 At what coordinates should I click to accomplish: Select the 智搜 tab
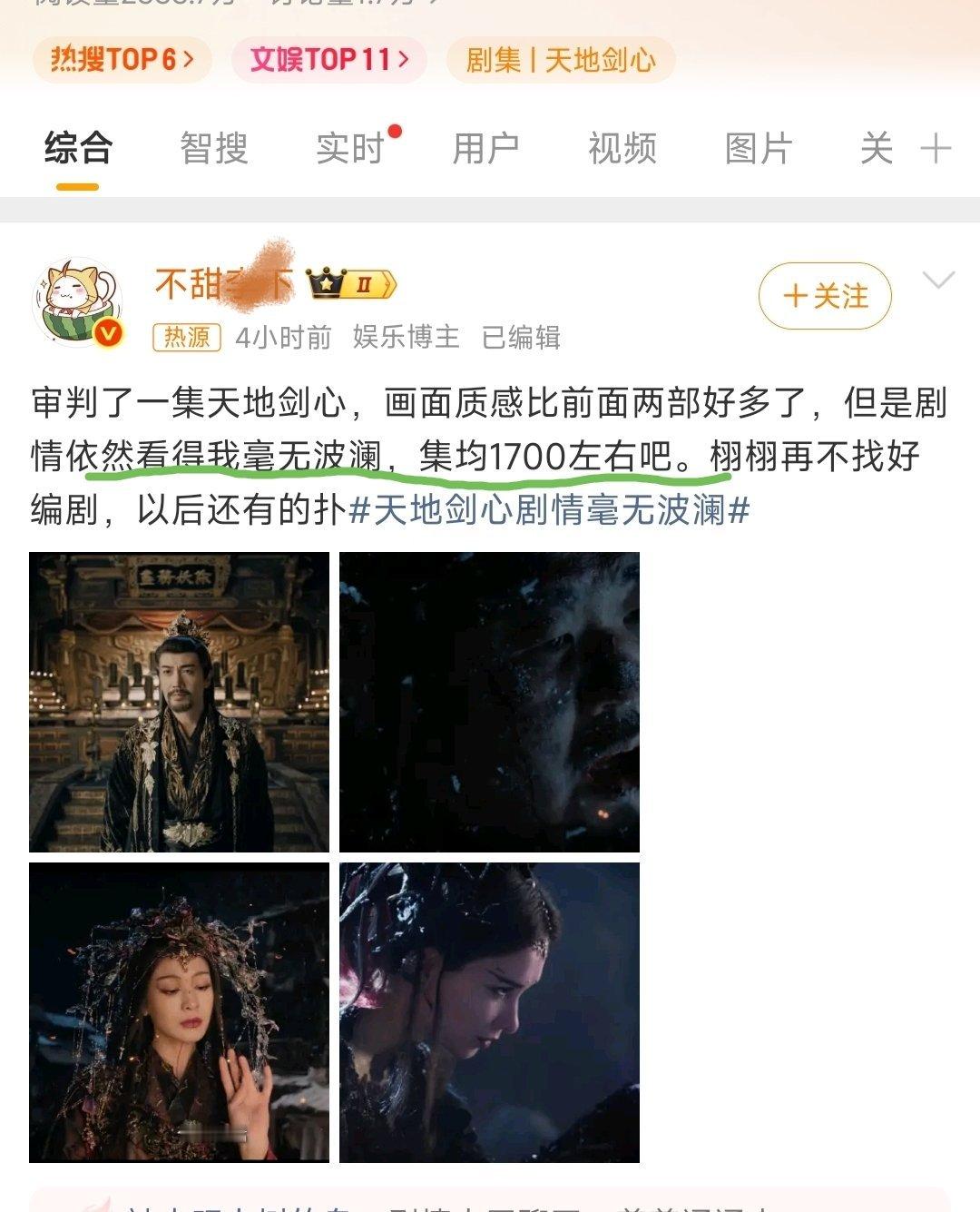[215, 150]
